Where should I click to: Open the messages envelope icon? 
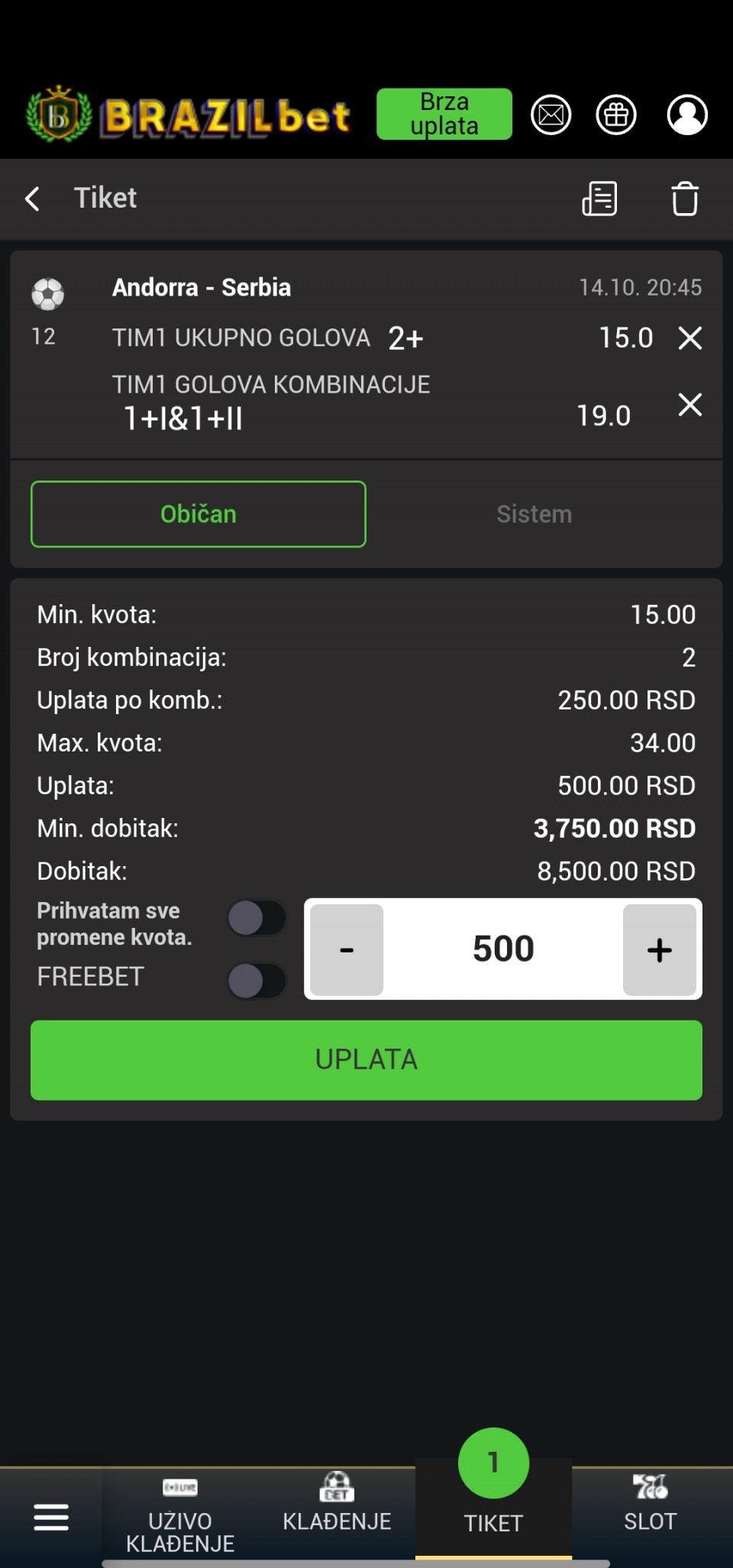click(x=551, y=115)
